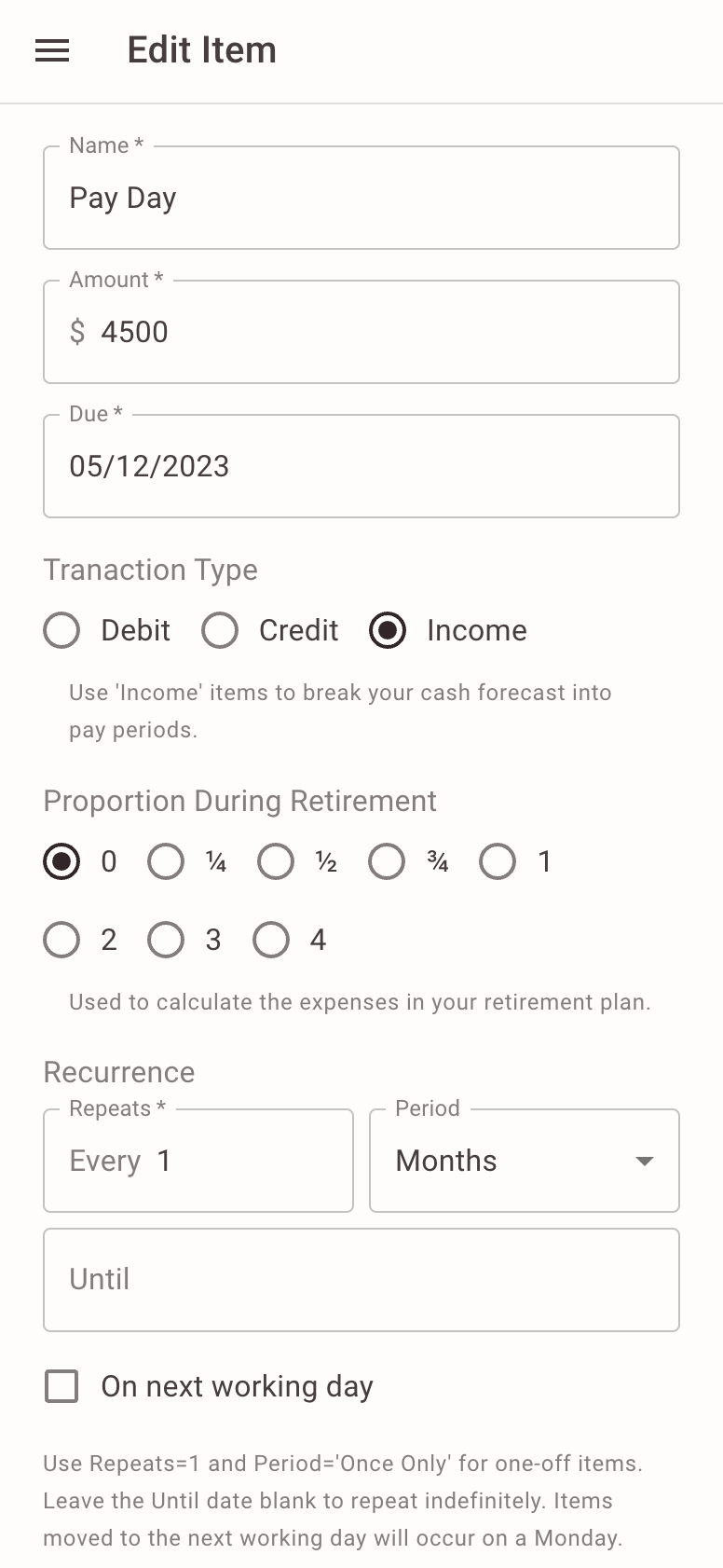Select proportion 4 for retirement
Image resolution: width=723 pixels, height=1568 pixels.
[271, 940]
